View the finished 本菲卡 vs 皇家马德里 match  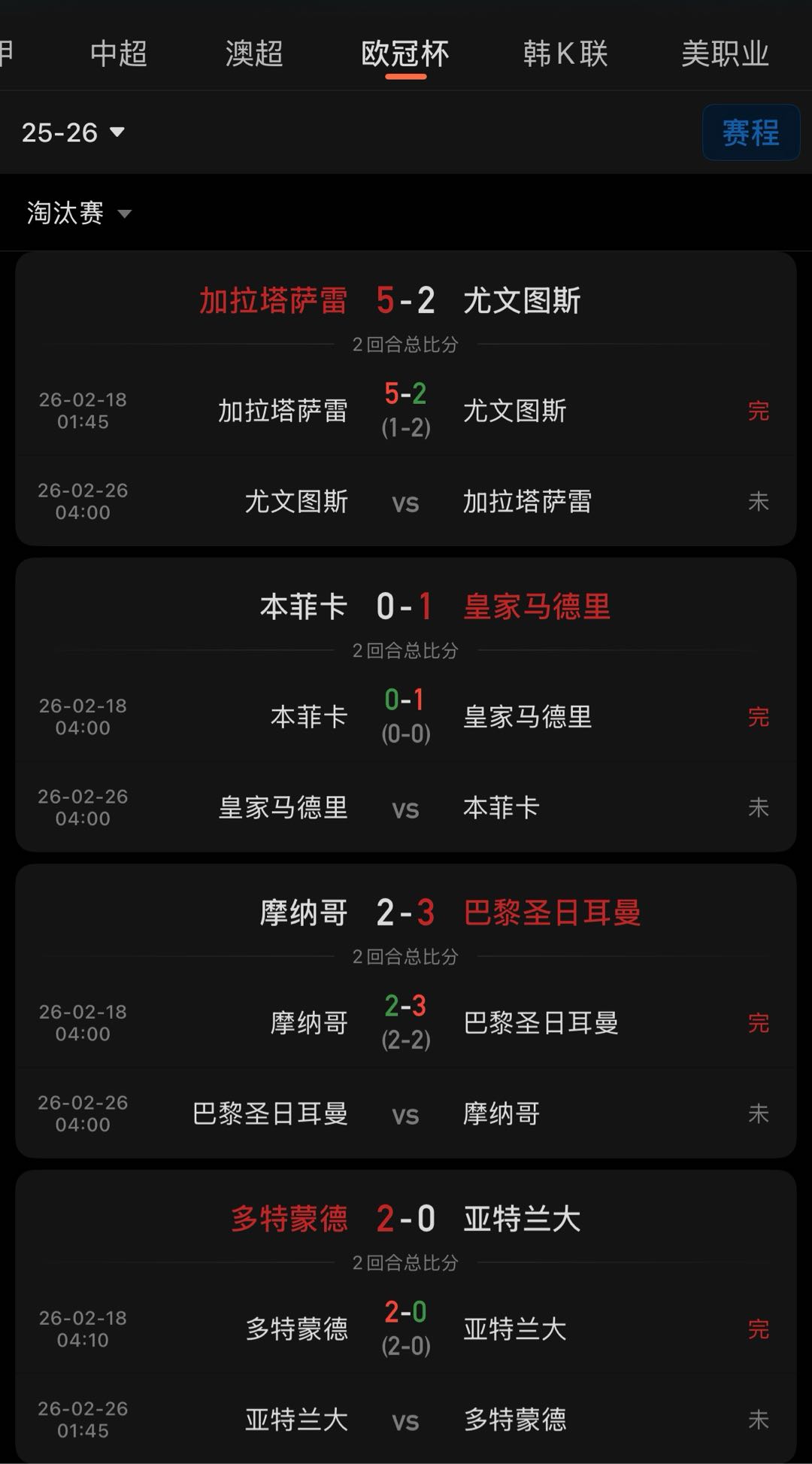click(406, 716)
